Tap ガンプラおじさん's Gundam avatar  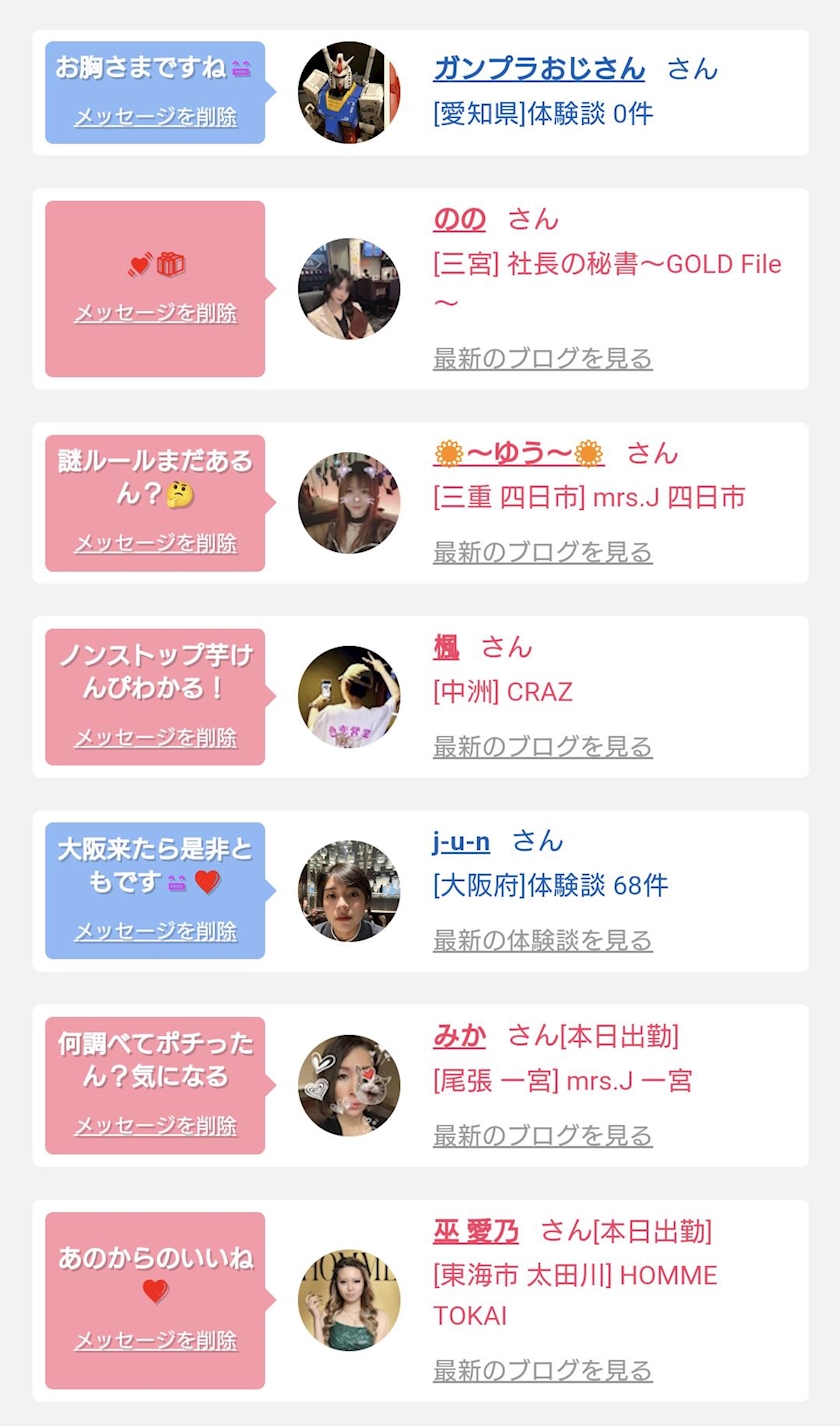pyautogui.click(x=349, y=92)
